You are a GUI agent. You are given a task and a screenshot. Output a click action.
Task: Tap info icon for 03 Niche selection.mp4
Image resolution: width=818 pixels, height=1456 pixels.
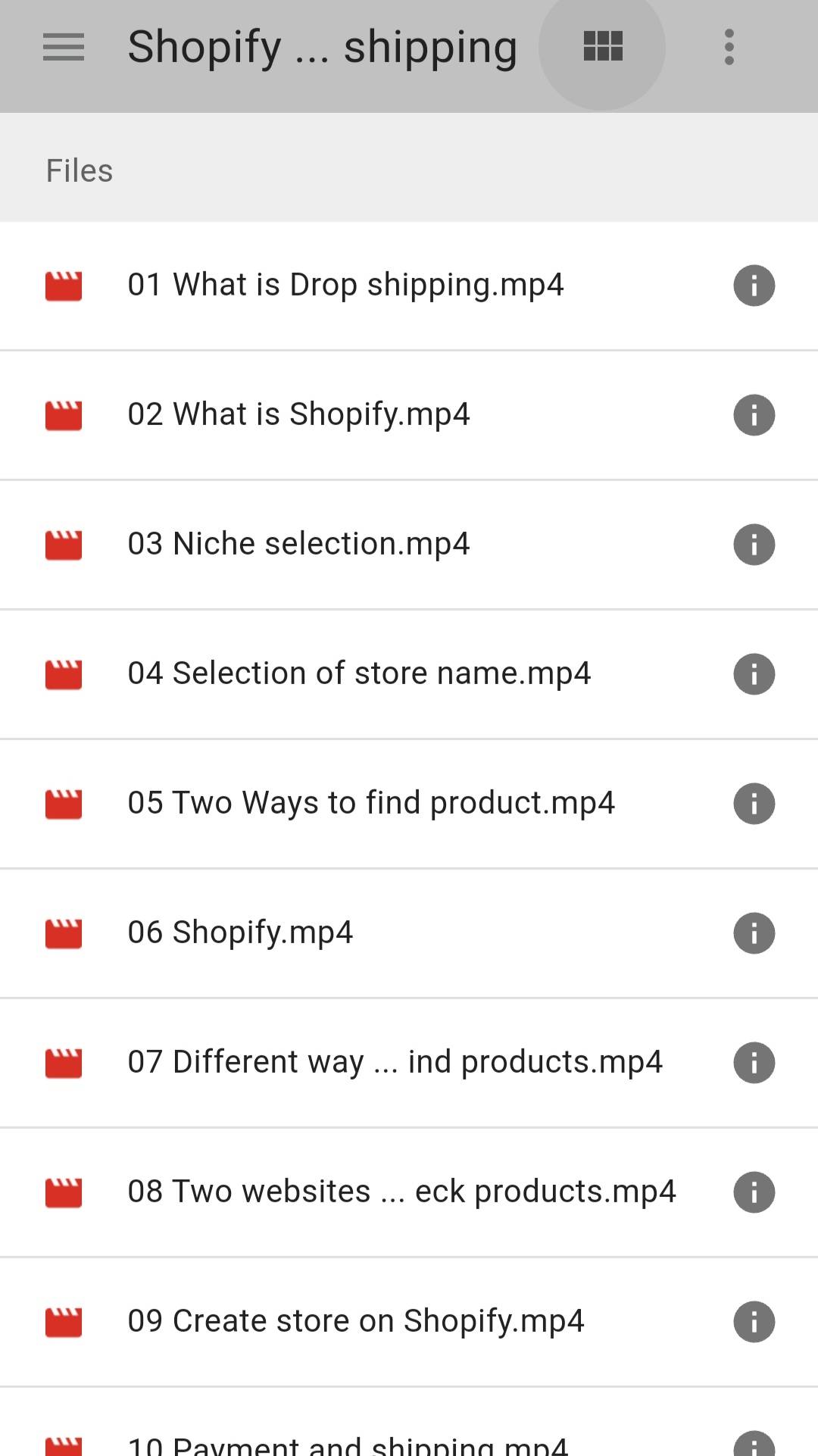[x=754, y=545]
